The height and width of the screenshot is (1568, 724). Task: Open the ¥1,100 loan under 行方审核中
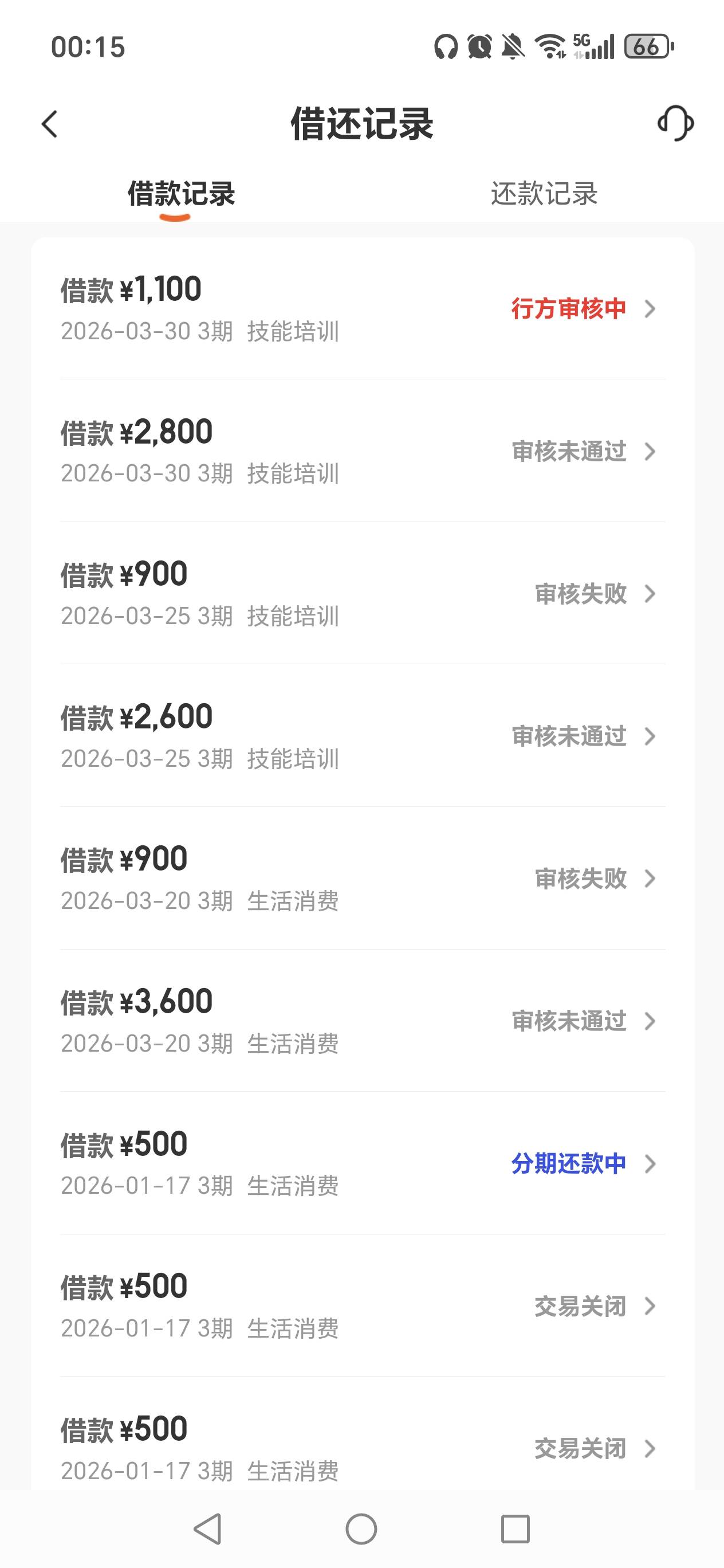363,308
